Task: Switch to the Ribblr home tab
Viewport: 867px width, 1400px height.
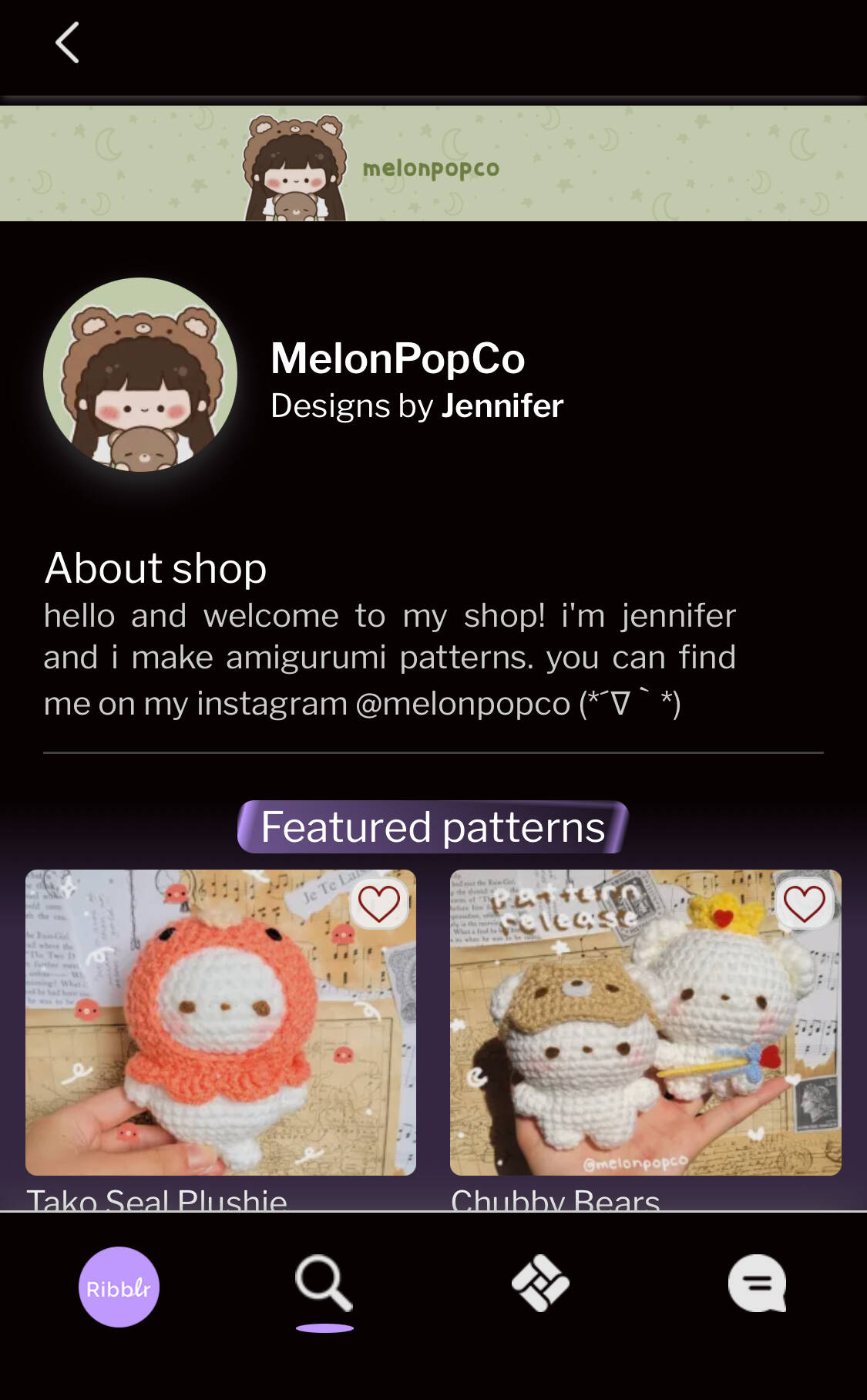Action: tap(119, 1287)
